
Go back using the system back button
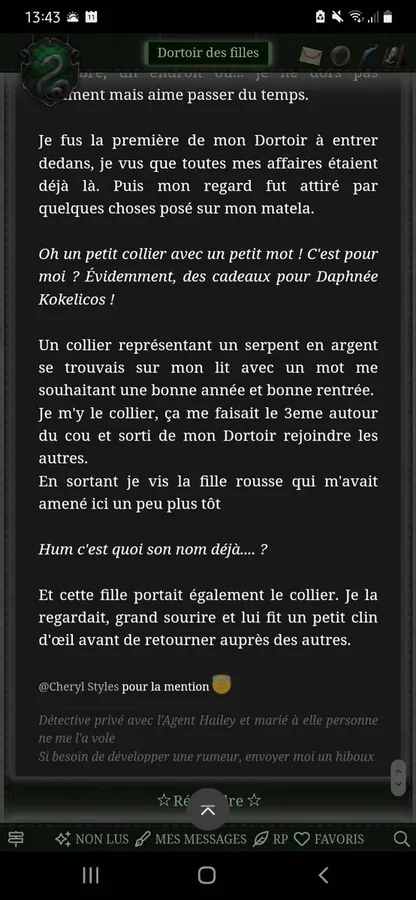click(x=323, y=875)
